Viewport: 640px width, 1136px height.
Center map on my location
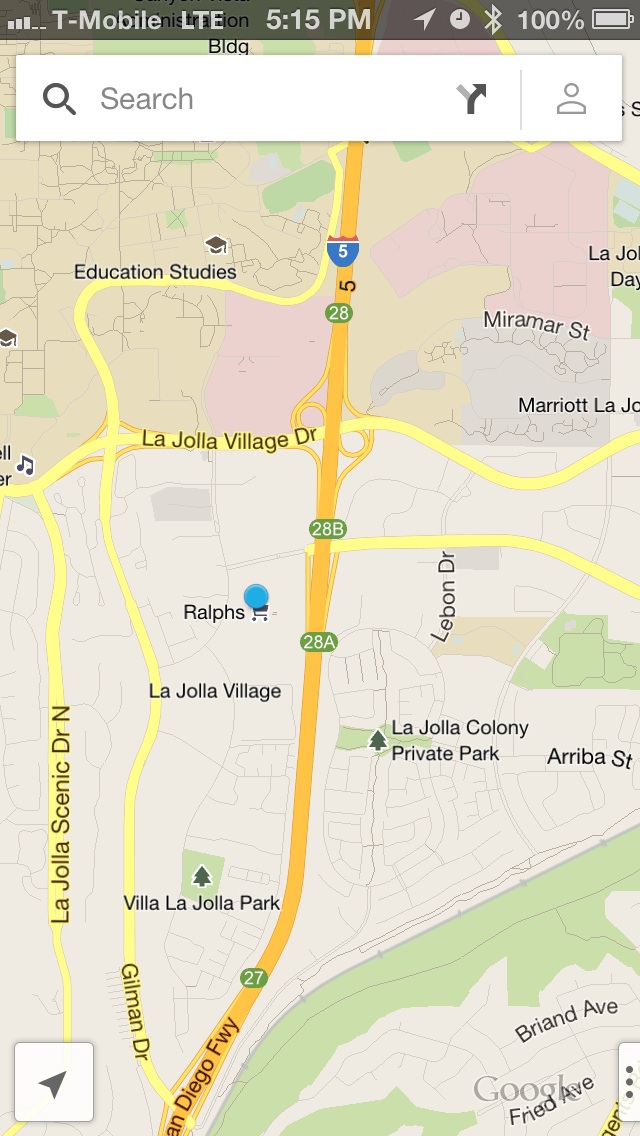[54, 1082]
